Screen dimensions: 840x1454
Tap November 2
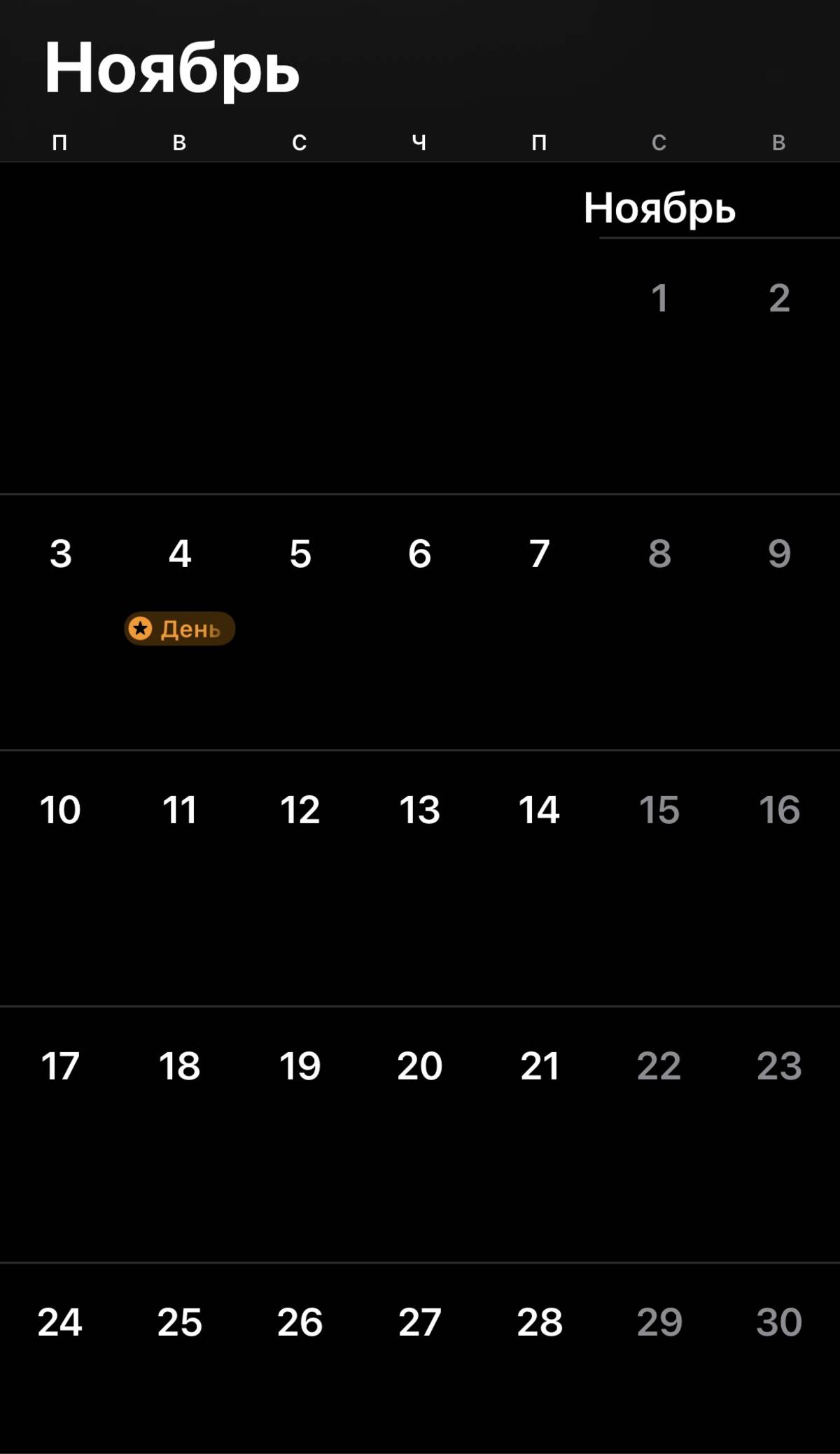coord(779,298)
